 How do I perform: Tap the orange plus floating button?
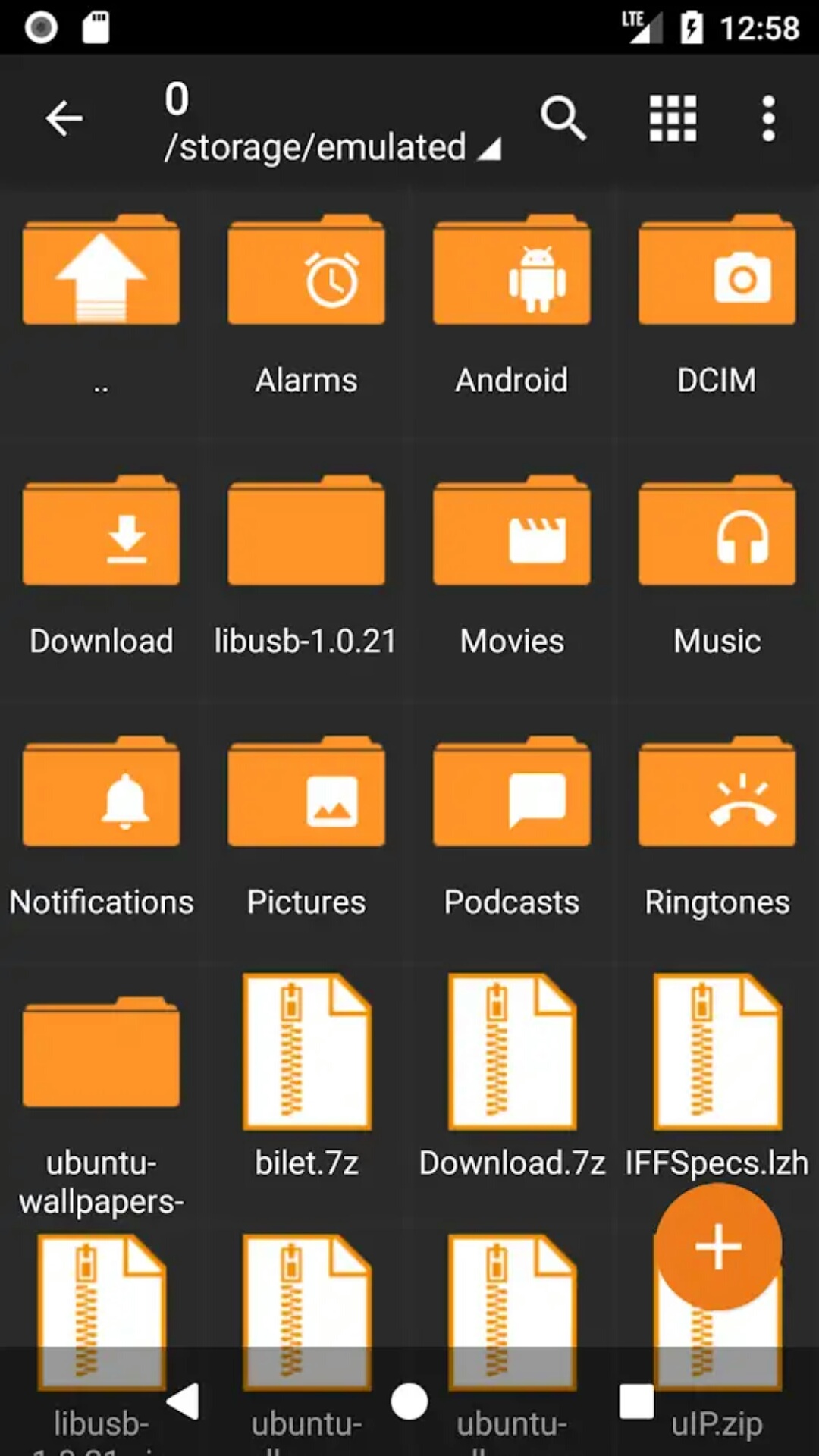[717, 1247]
